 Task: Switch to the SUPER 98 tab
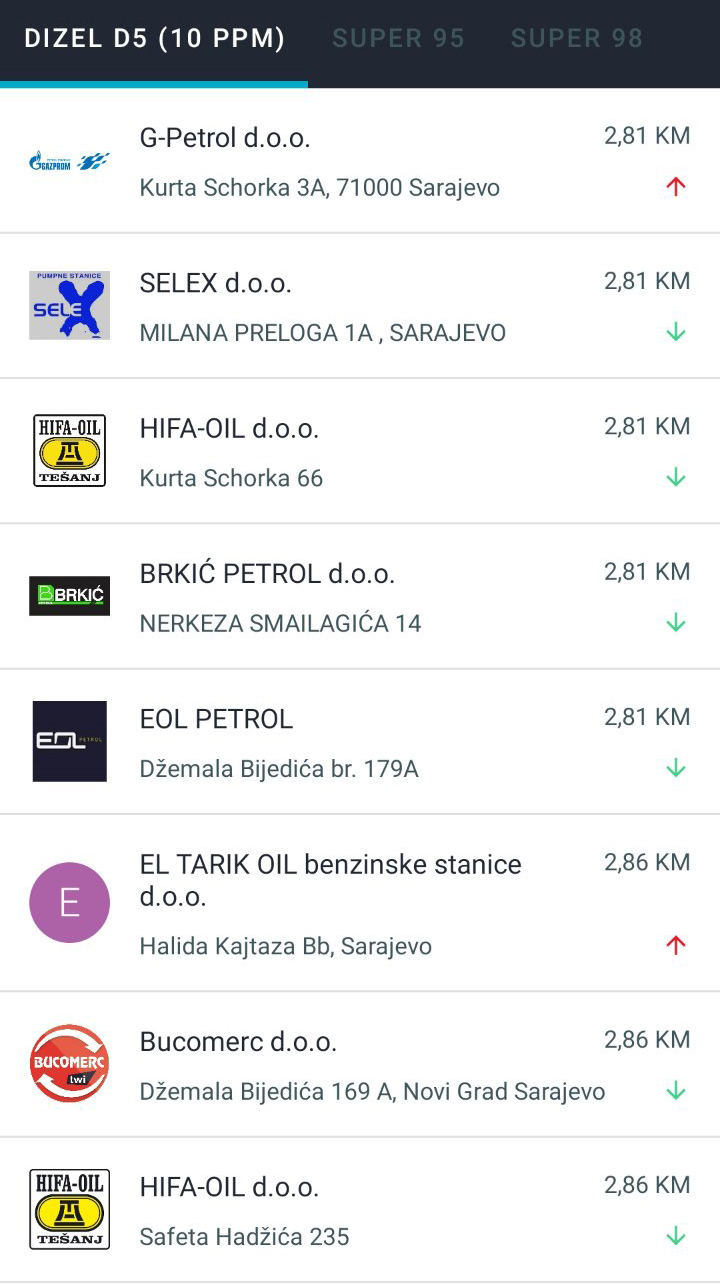(576, 39)
